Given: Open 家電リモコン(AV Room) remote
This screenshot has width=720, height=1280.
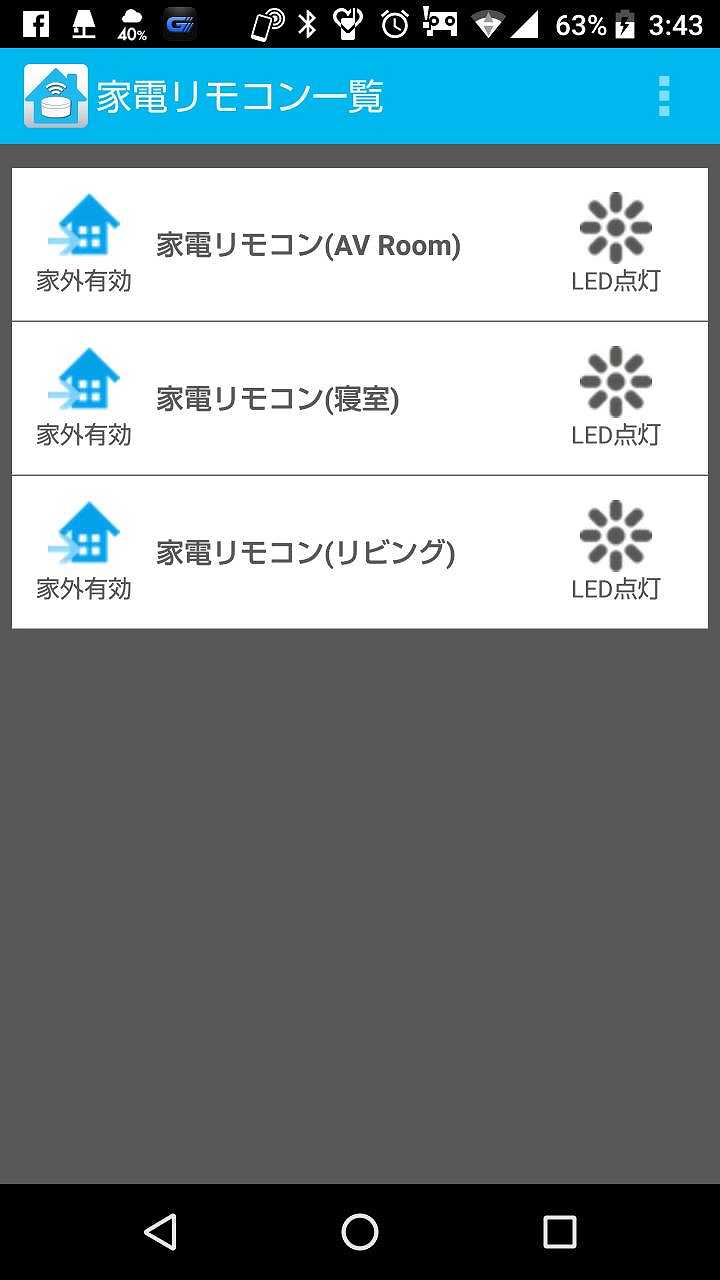Looking at the screenshot, I should click(x=308, y=245).
